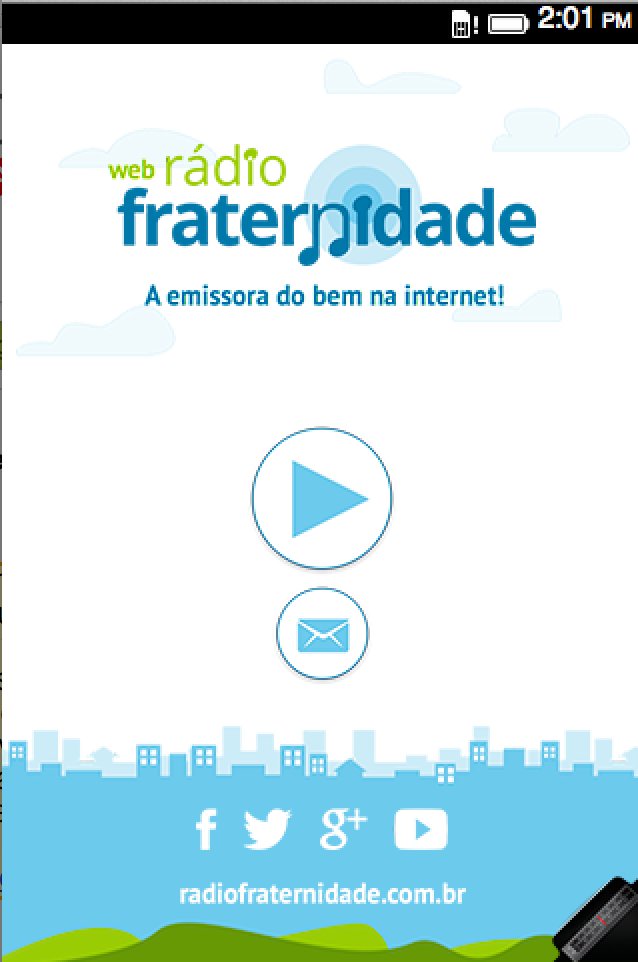Open the email envelope button
The width and height of the screenshot is (638, 962).
click(322, 634)
